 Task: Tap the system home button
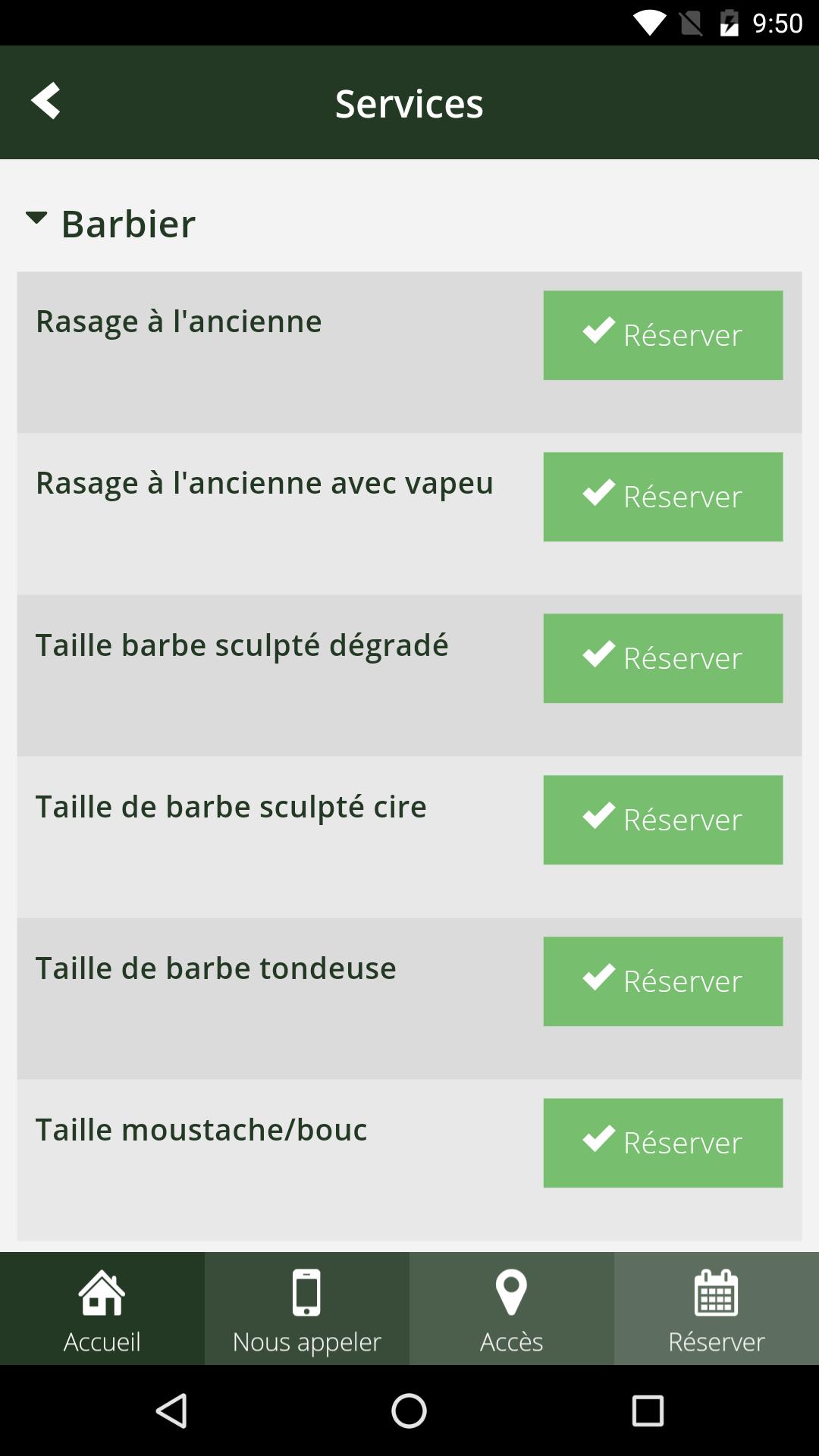pos(409,1411)
